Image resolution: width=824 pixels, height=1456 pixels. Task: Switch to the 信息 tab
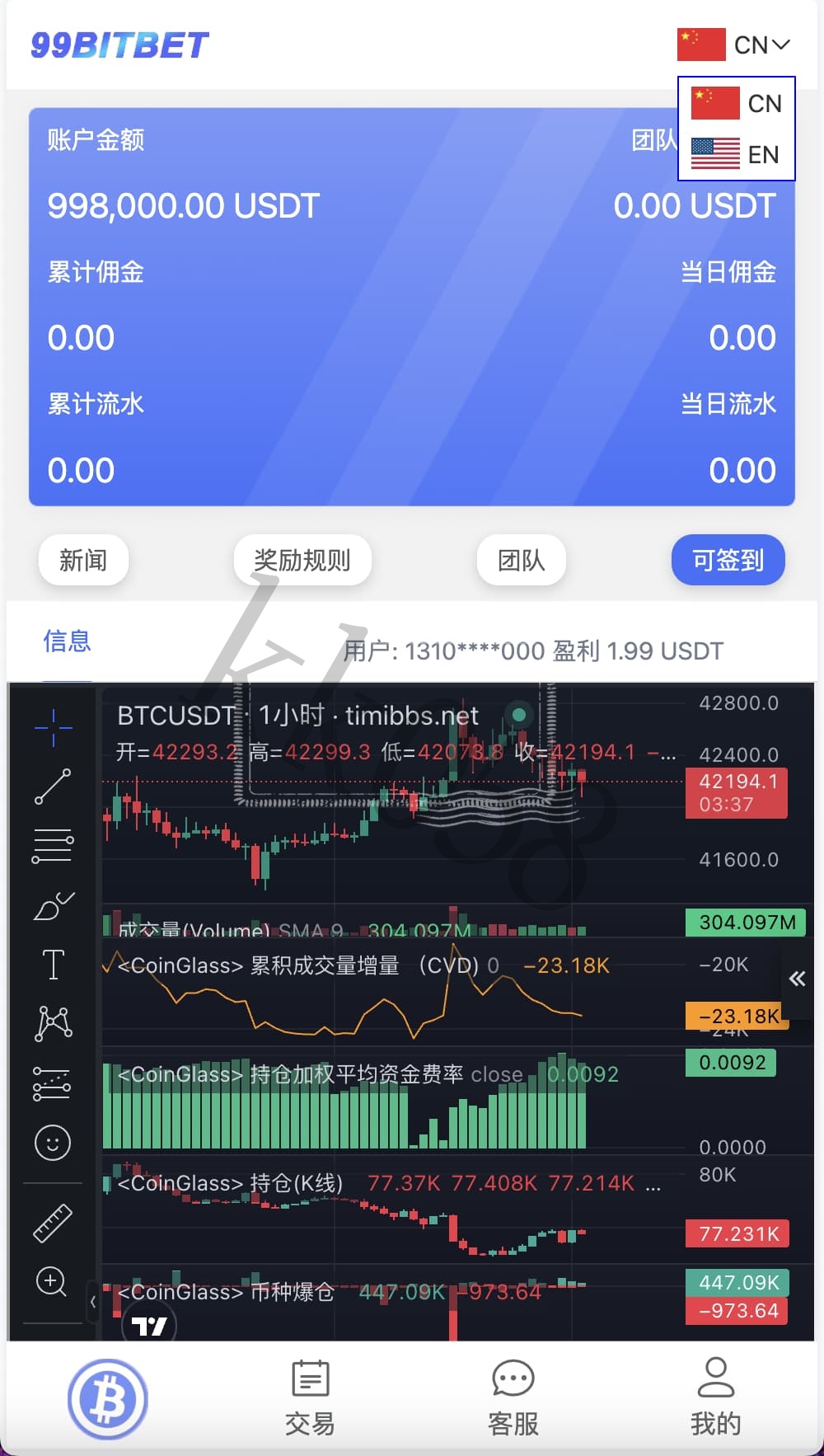(x=67, y=641)
